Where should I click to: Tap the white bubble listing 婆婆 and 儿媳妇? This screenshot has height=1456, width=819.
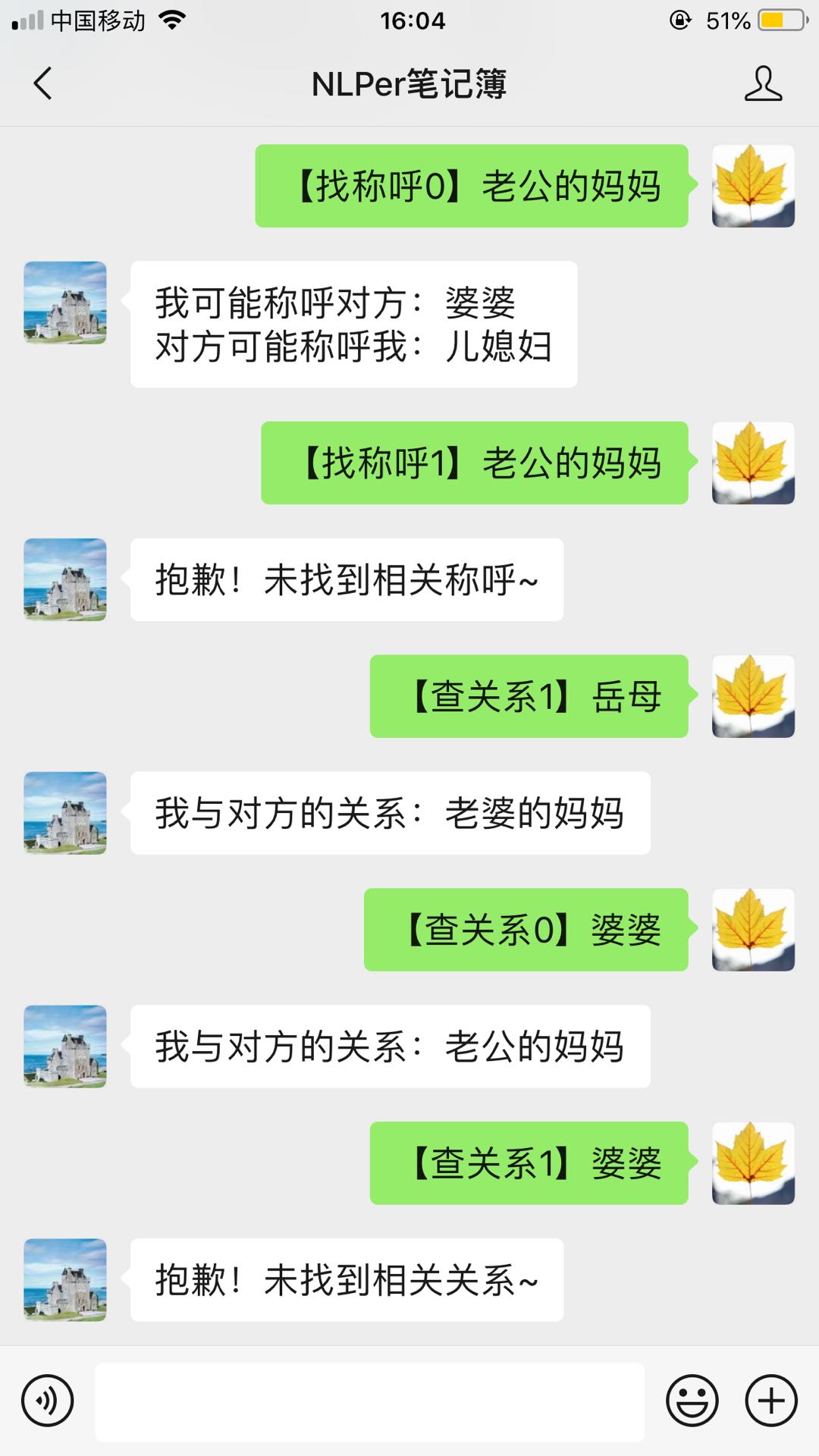[x=353, y=325]
